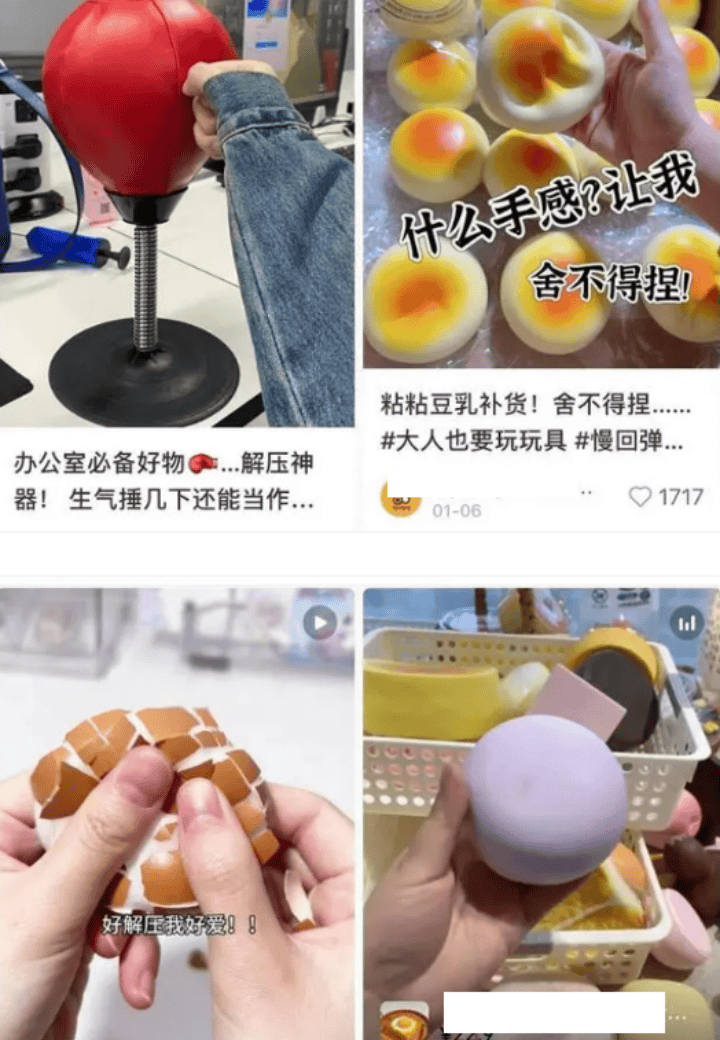Like the 粘粘豆乳补货 post with 1717 likes

[641, 496]
